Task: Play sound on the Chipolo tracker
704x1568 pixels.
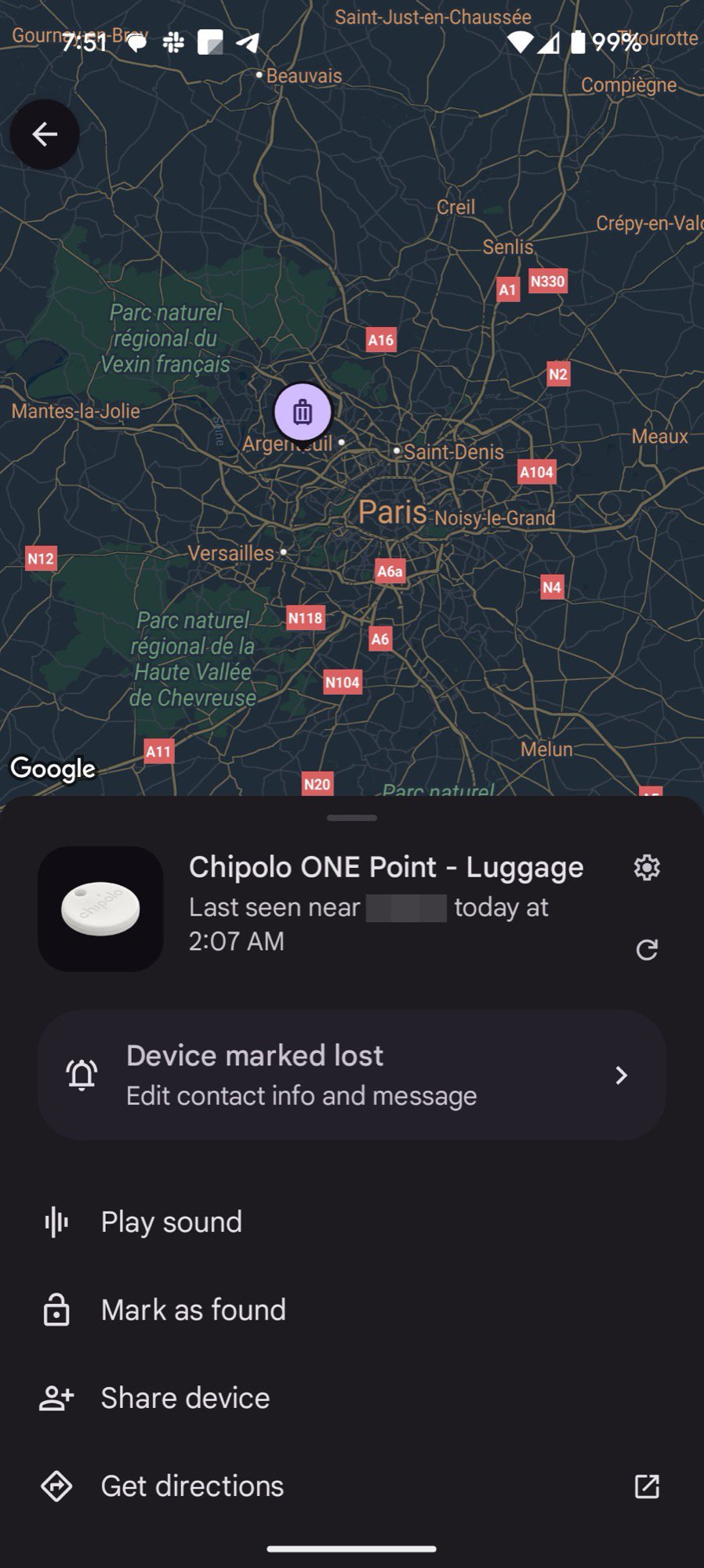Action: [x=171, y=1221]
